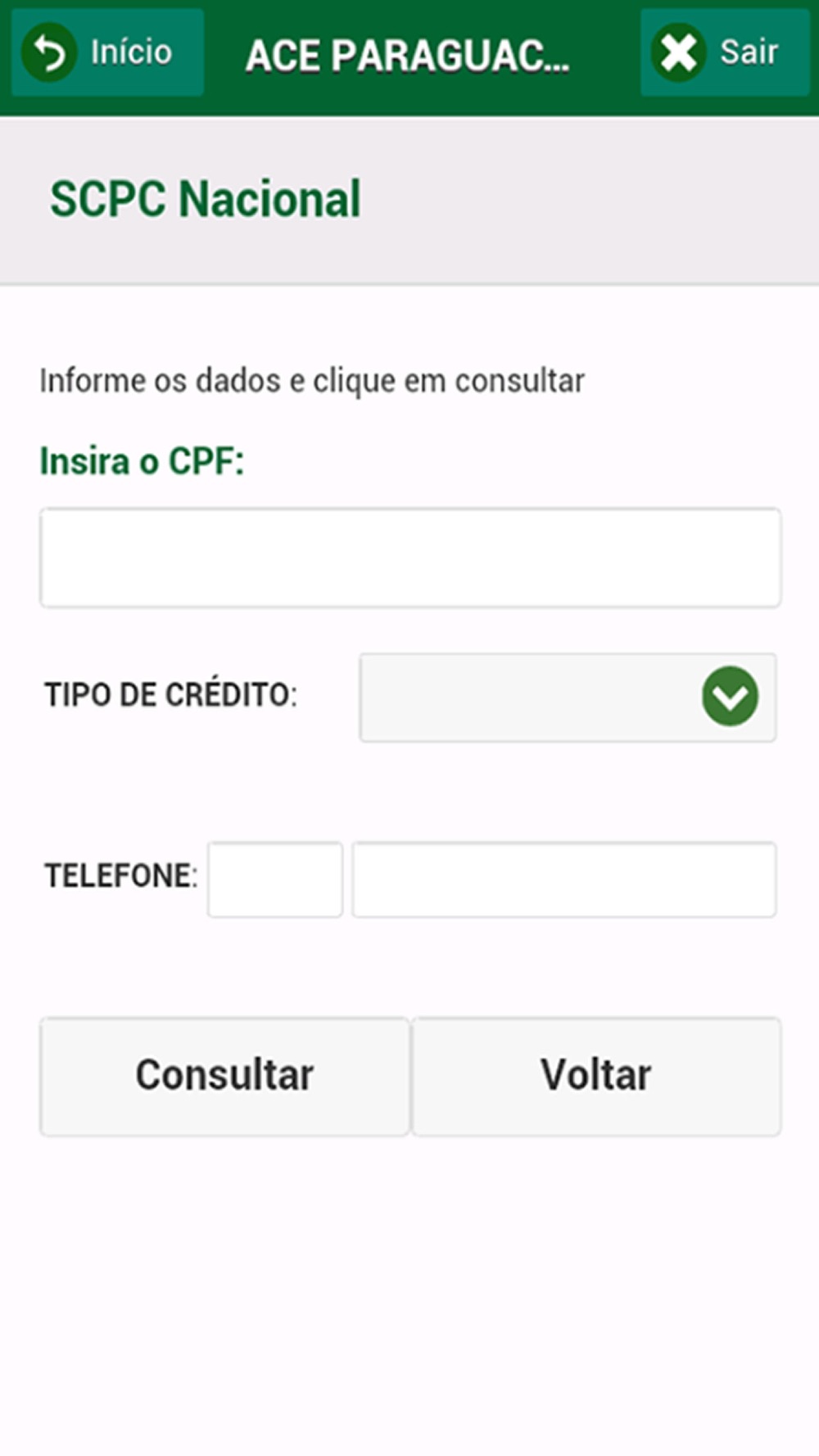Expand the Tipo de Crédito dropdown
The width and height of the screenshot is (819, 1456).
[568, 698]
